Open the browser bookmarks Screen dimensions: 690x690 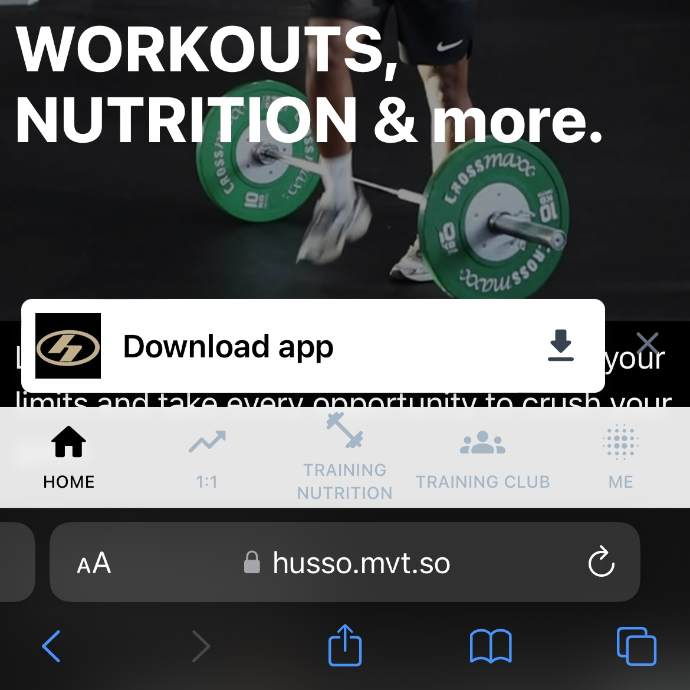(491, 647)
